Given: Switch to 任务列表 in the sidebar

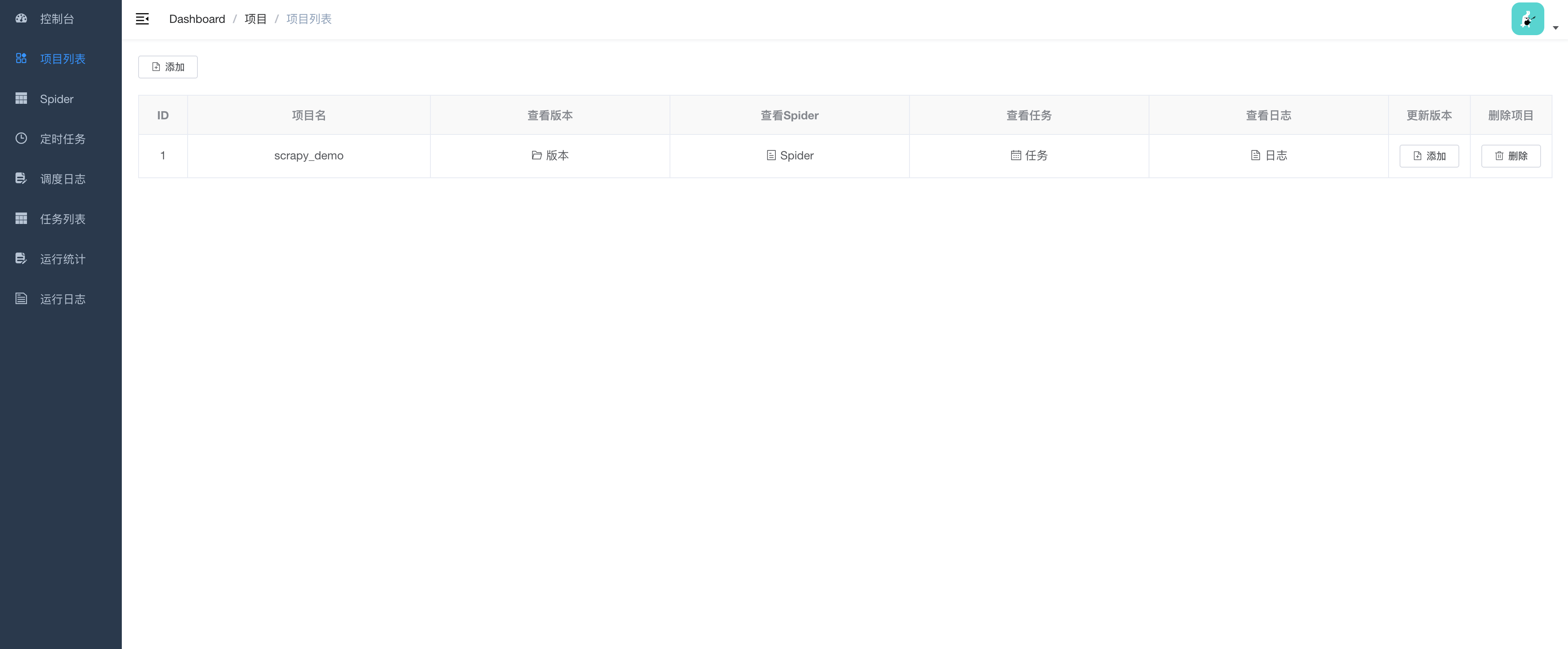Looking at the screenshot, I should (x=62, y=219).
